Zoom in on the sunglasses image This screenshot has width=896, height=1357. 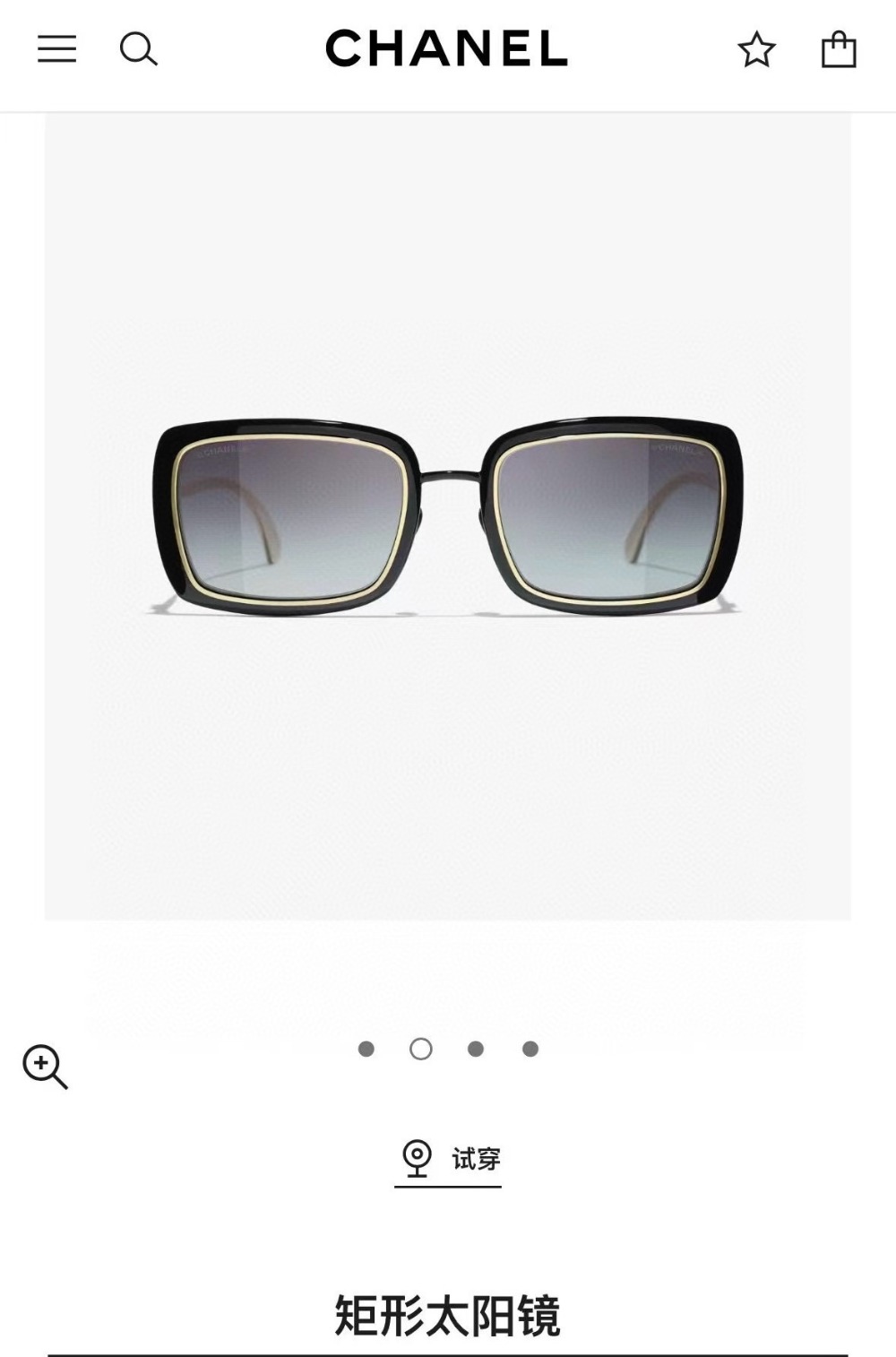[x=45, y=1067]
